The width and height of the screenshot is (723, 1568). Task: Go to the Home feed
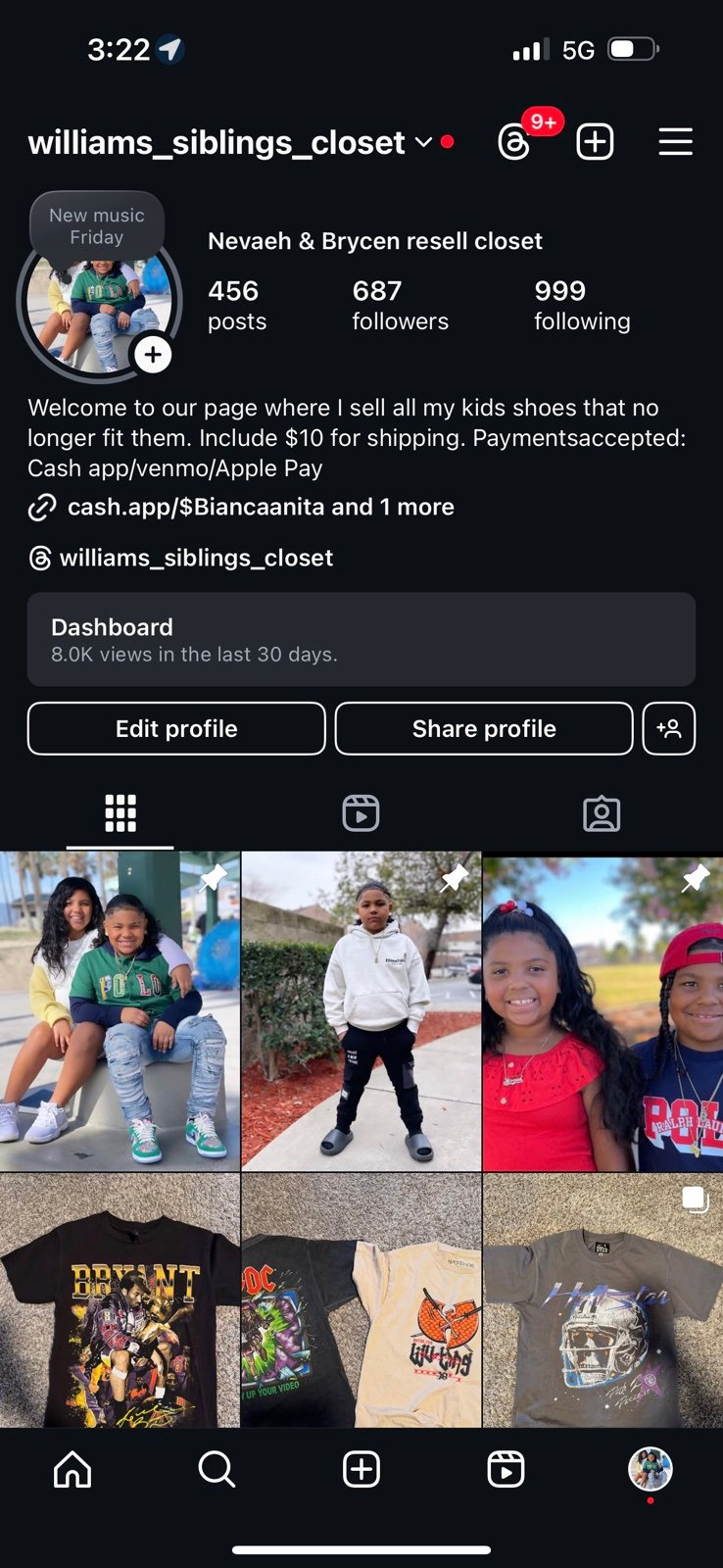pos(72,1469)
